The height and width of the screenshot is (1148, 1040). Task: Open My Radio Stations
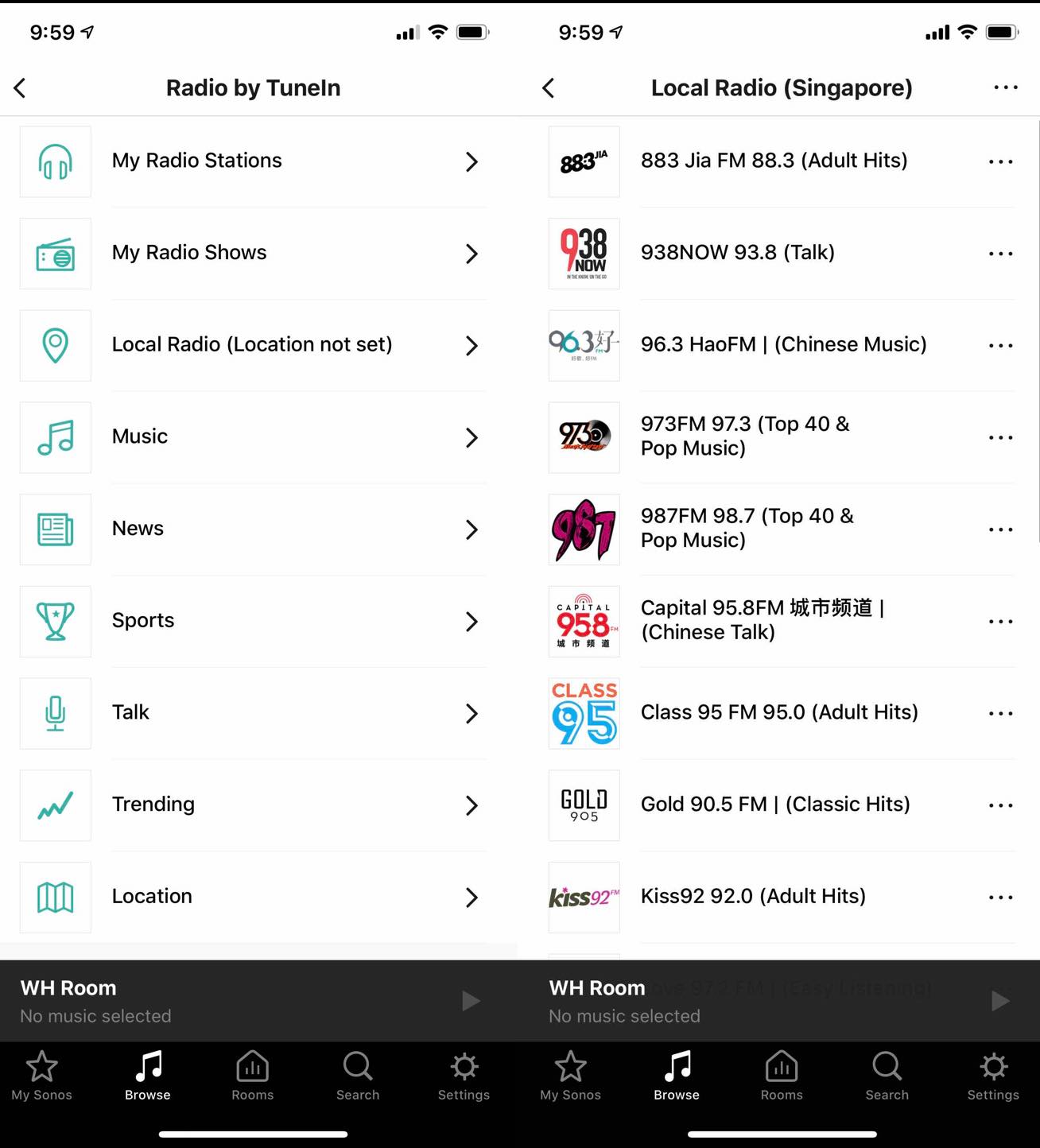point(253,161)
